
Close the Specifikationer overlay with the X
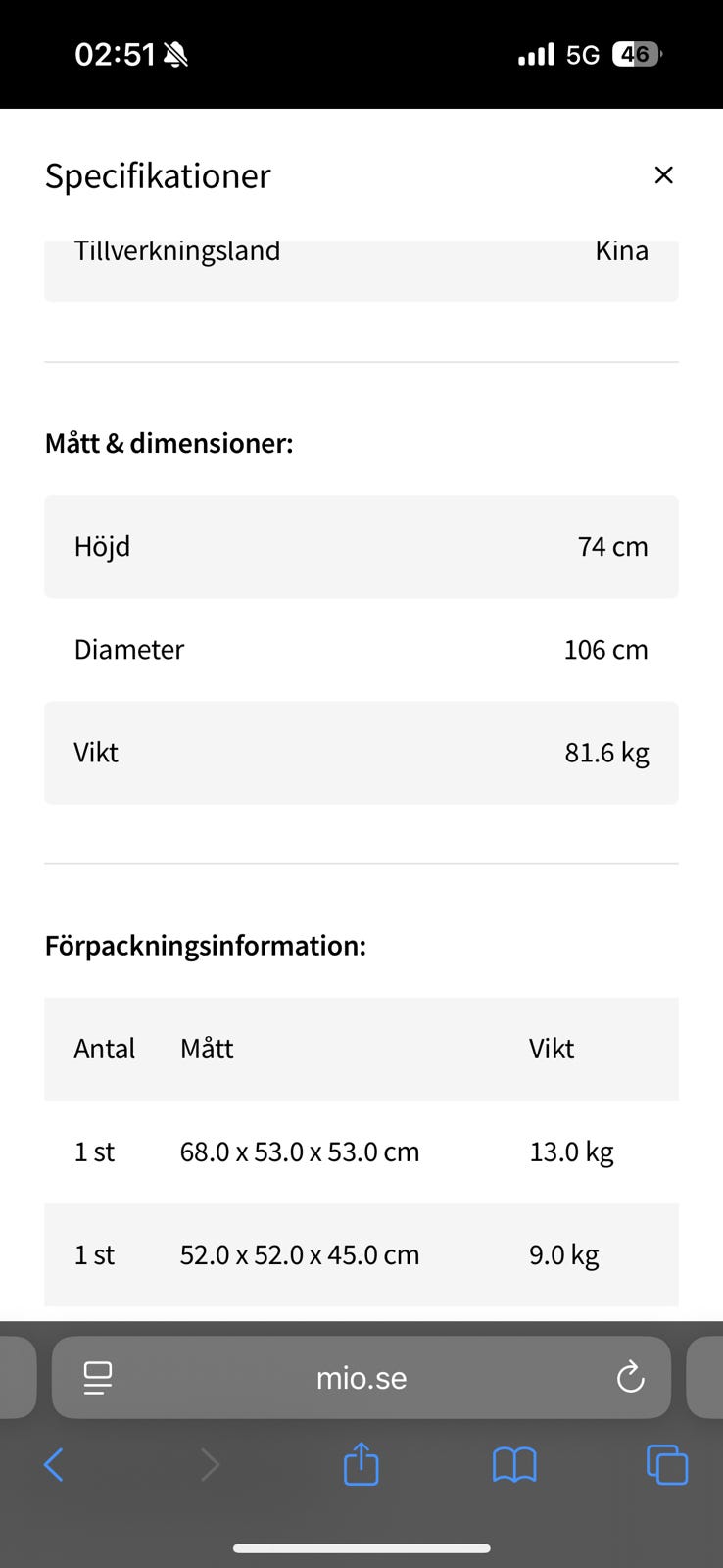[664, 174]
